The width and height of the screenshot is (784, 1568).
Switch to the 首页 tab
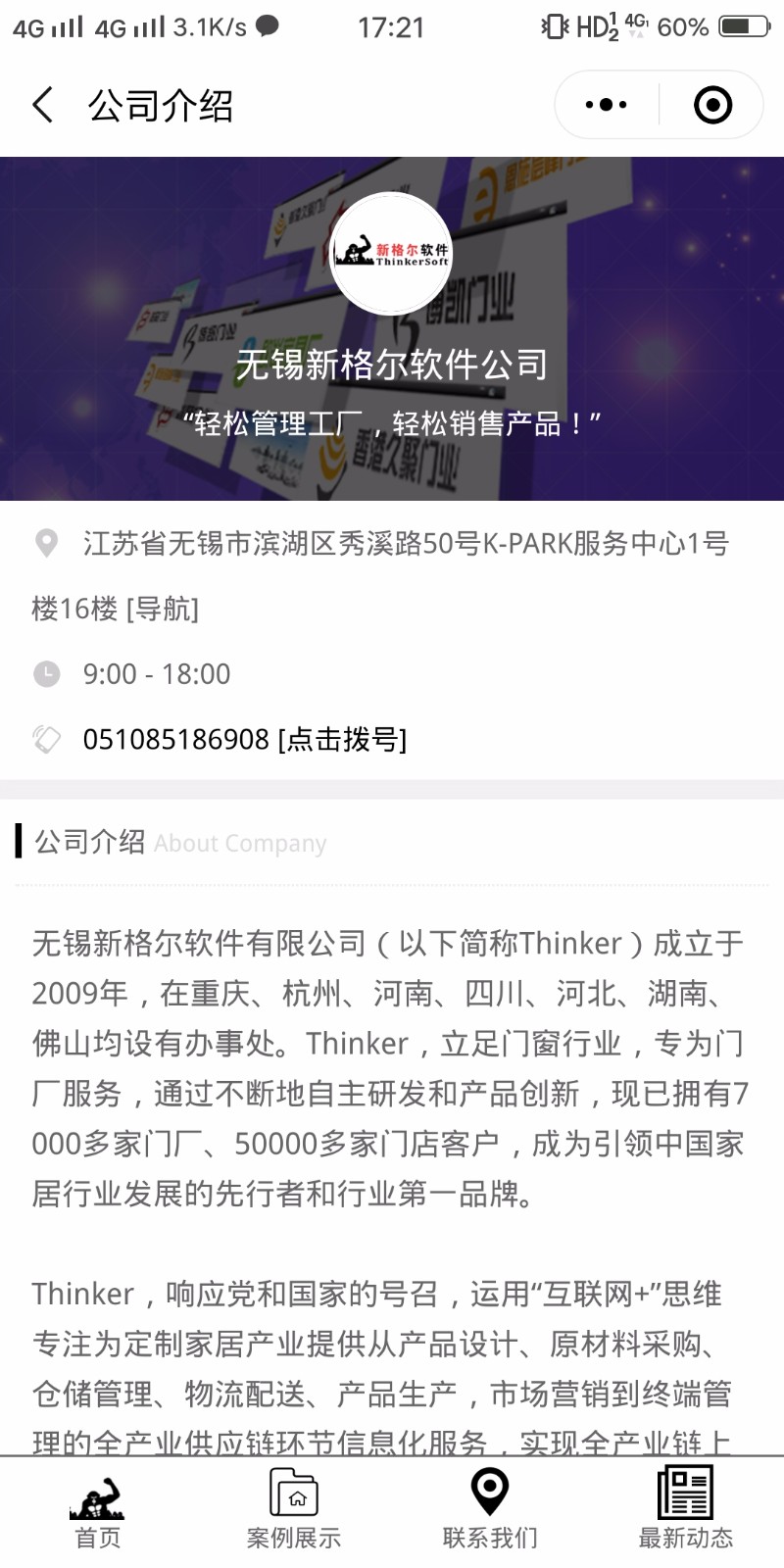click(x=98, y=1511)
